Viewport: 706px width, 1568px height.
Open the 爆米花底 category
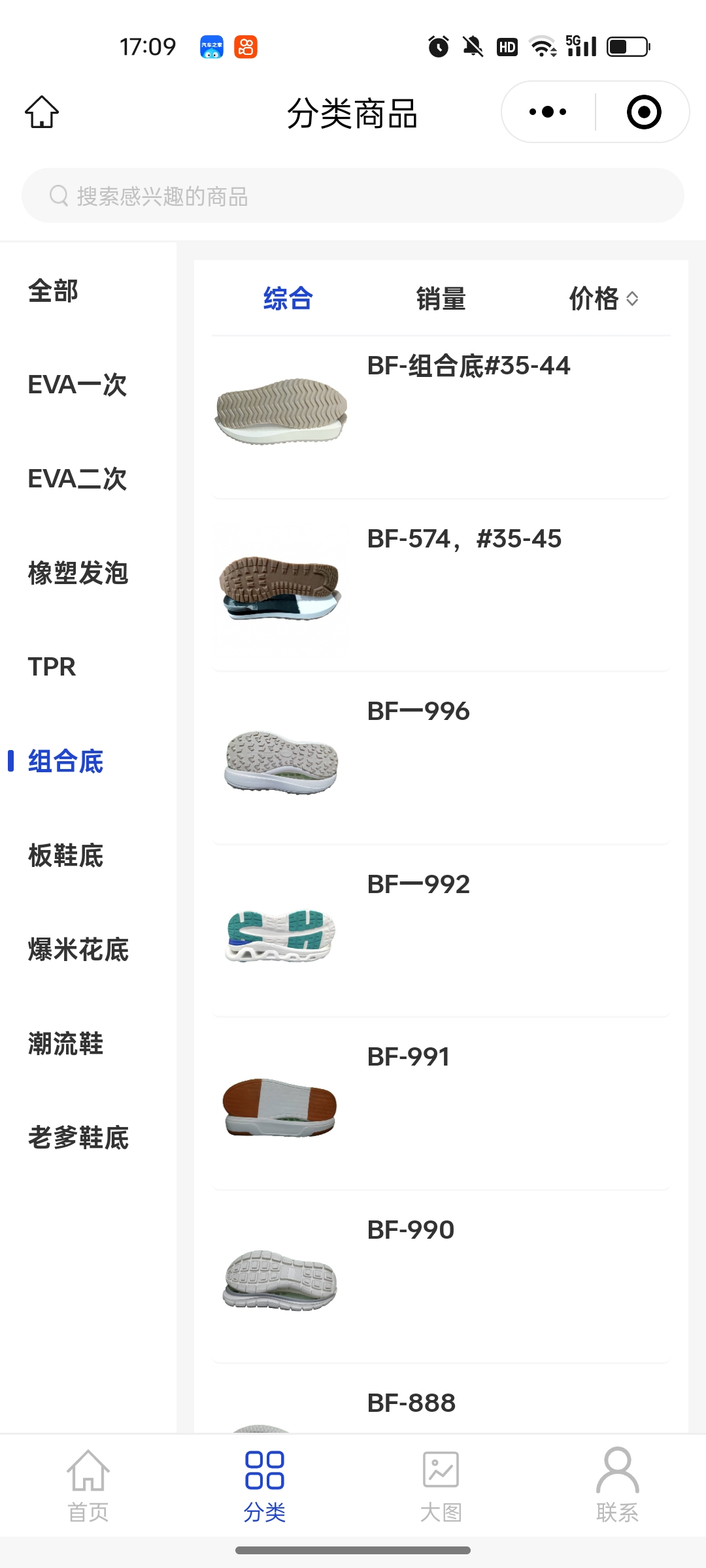(78, 949)
